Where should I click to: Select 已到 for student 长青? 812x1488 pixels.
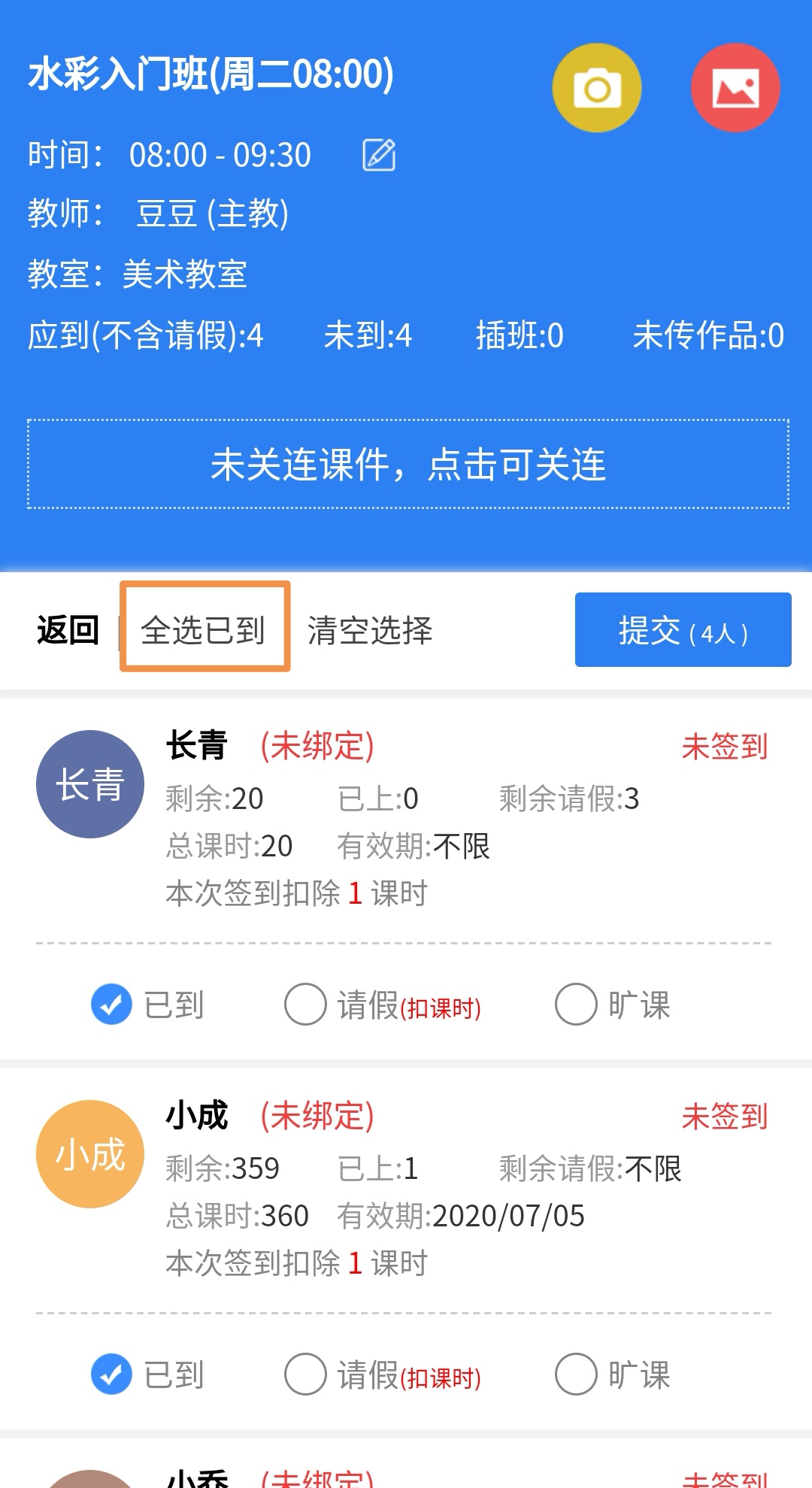(x=111, y=1005)
